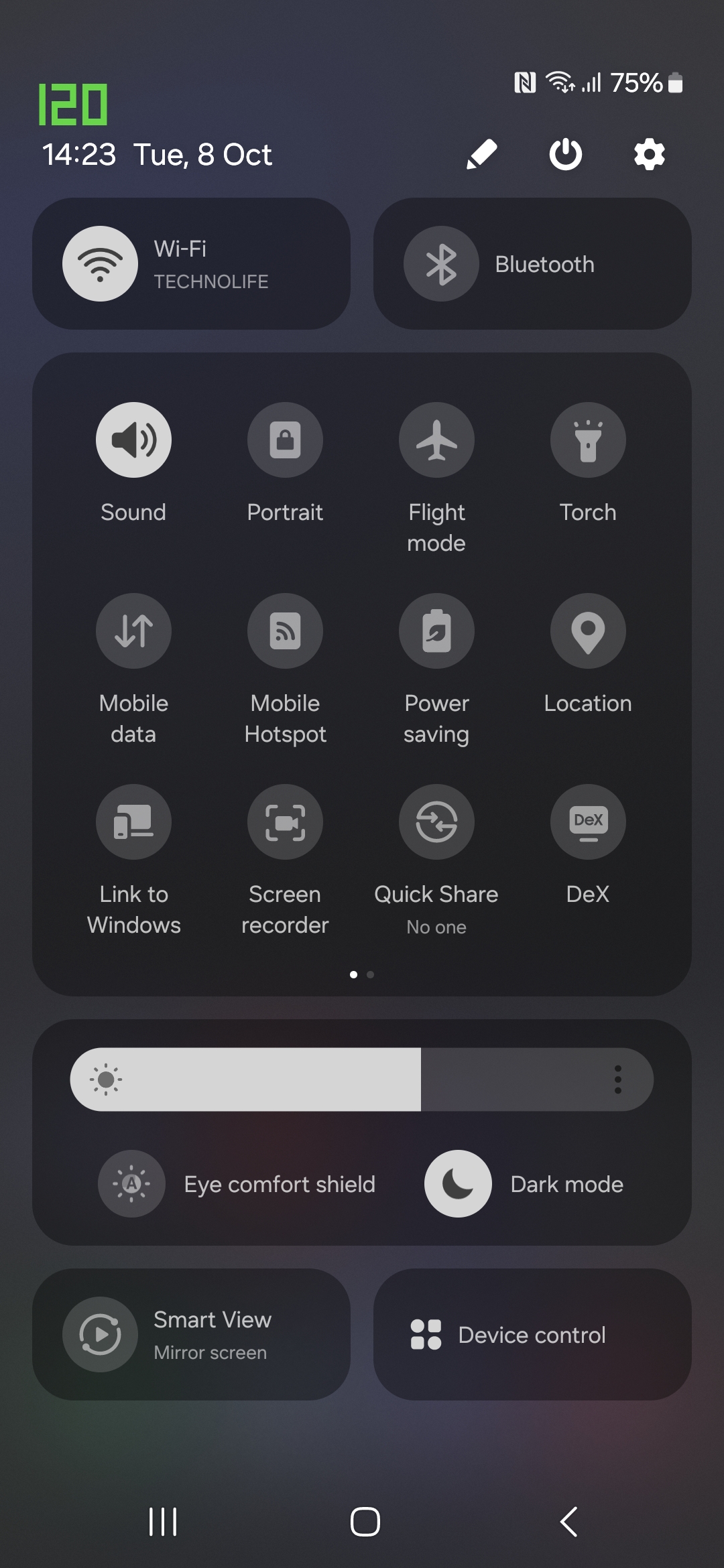Enable Location services

click(x=588, y=631)
